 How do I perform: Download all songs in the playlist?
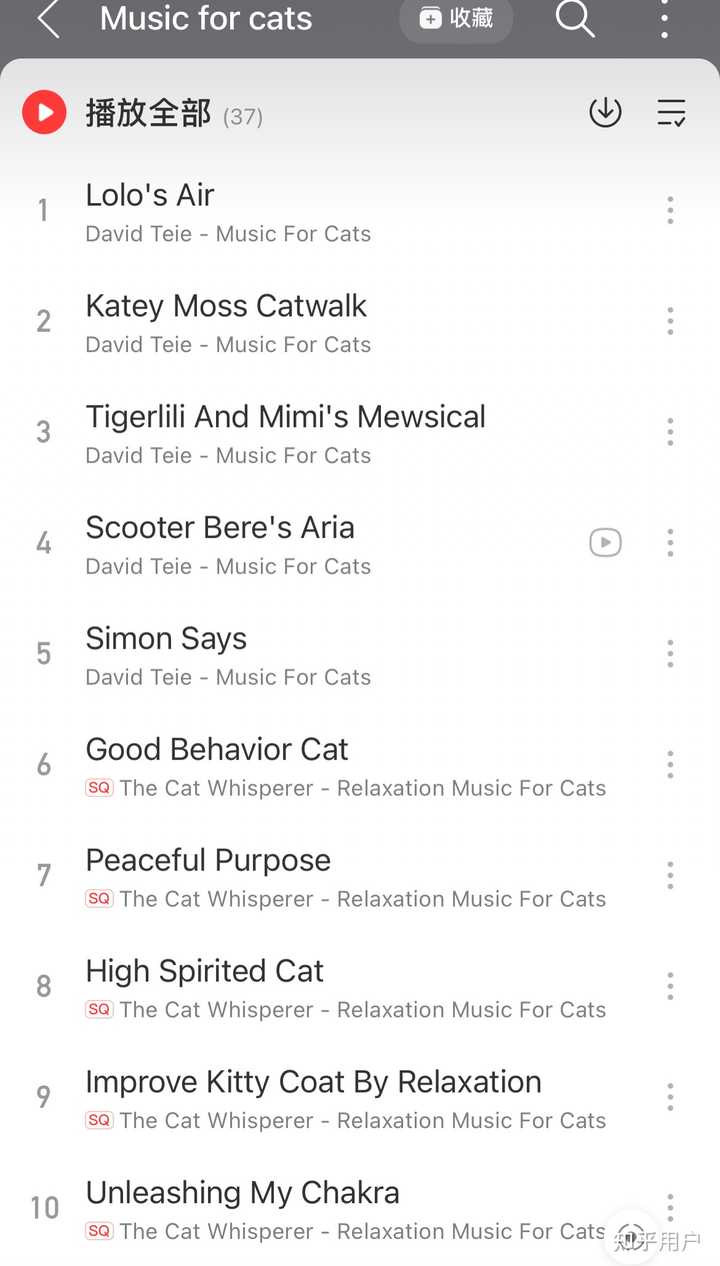pyautogui.click(x=605, y=112)
